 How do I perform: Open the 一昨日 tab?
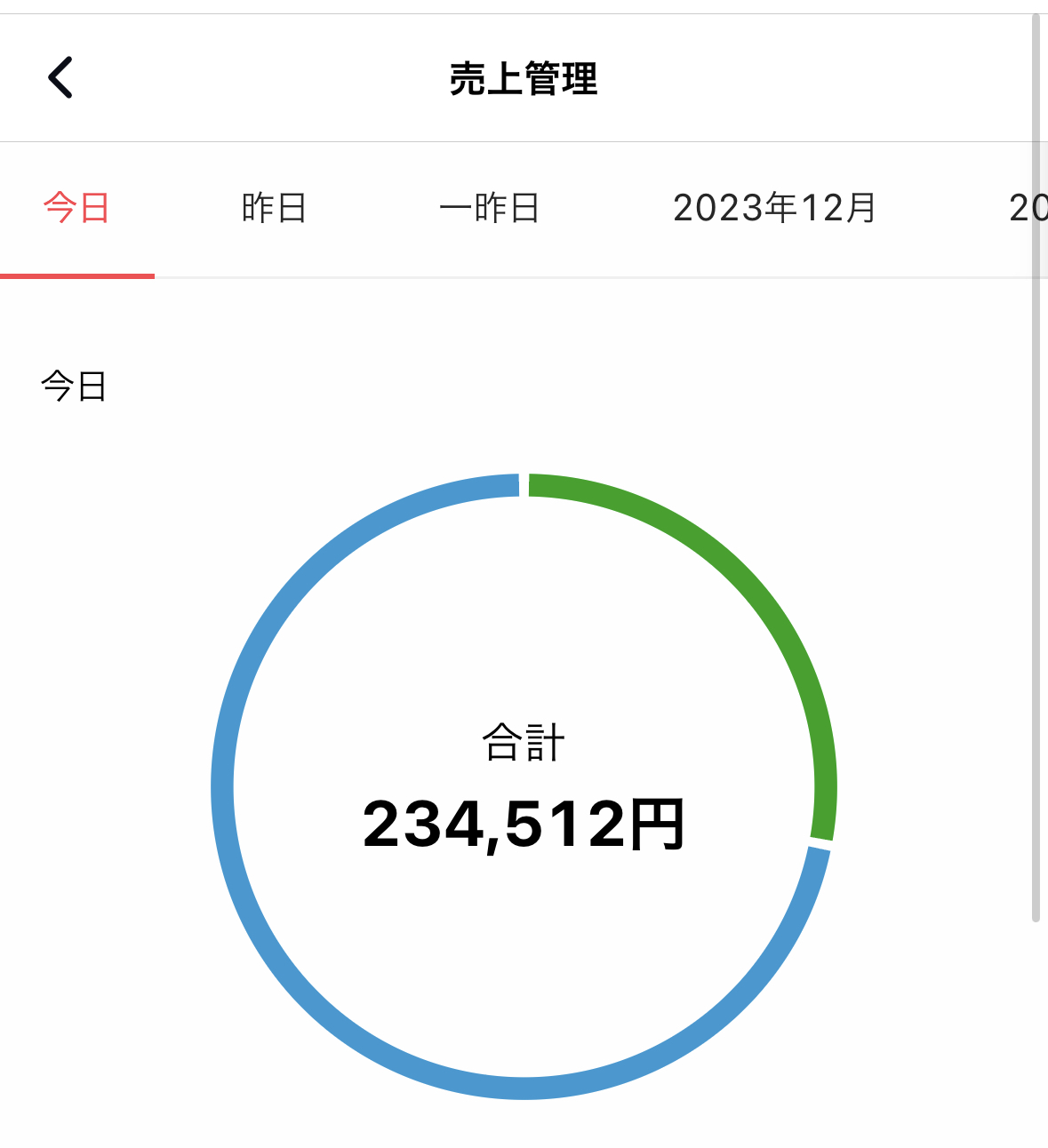point(490,209)
